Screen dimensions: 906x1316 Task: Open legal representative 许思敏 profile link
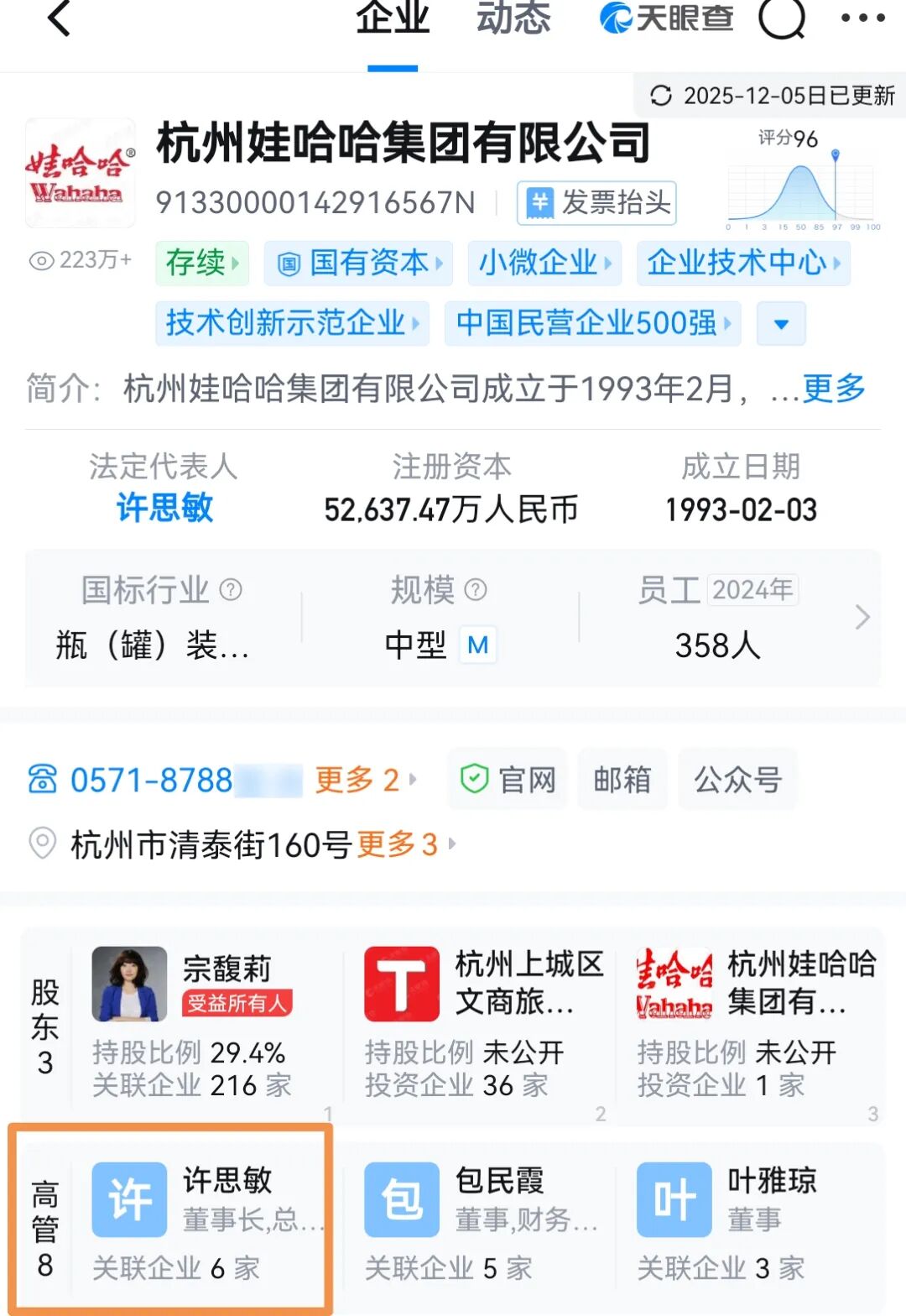click(164, 508)
